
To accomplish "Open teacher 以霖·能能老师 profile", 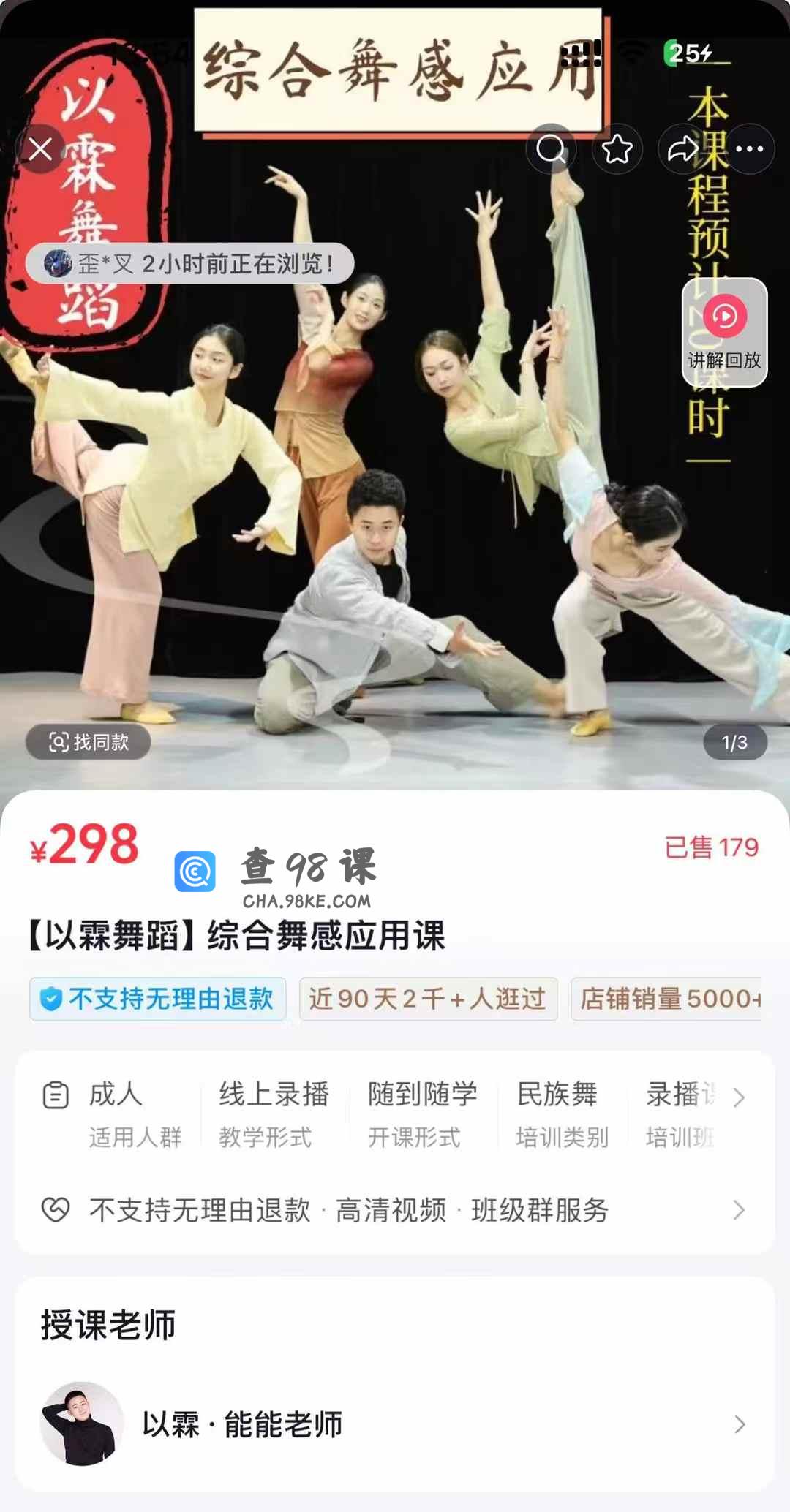I will (x=395, y=1424).
